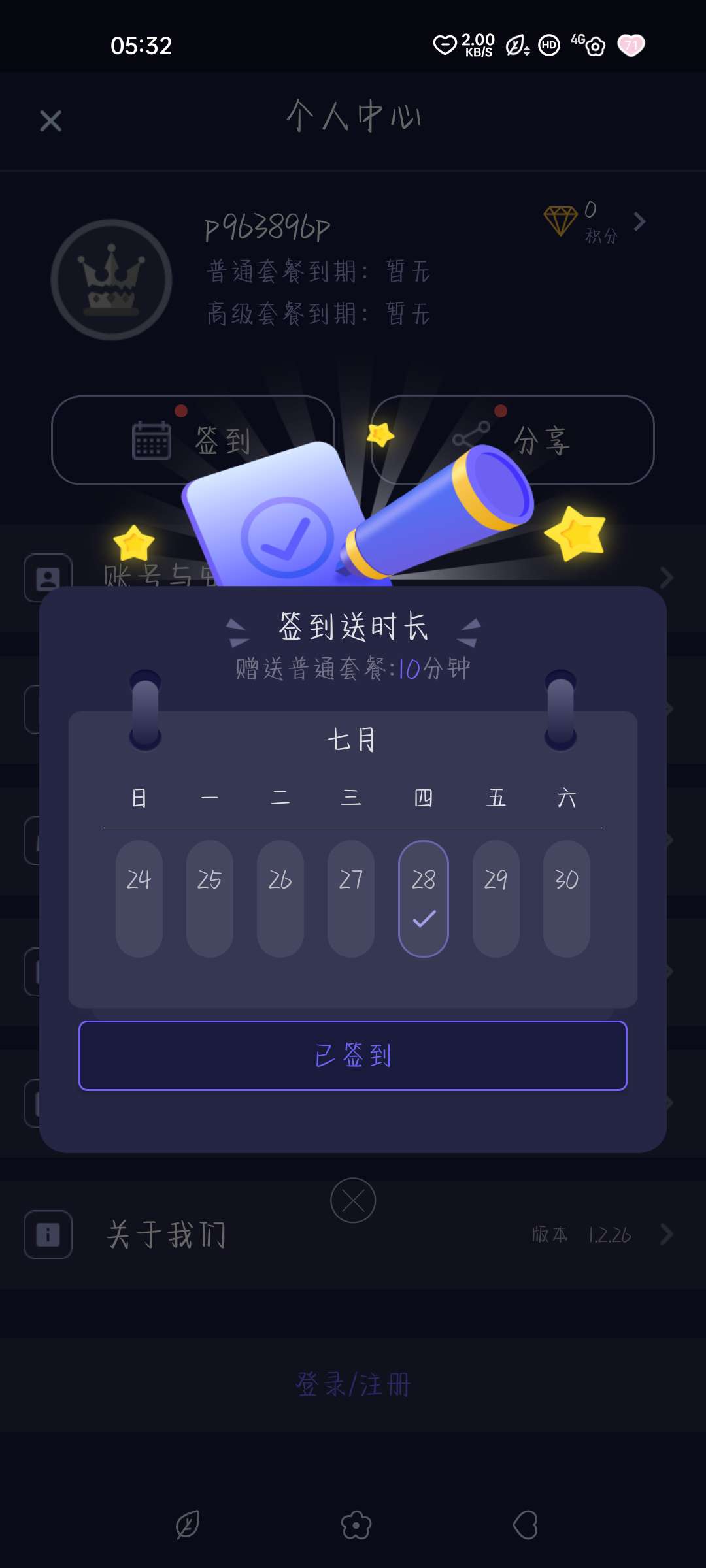Screen dimensions: 706x1568
Task: Select day 28 in the calendar
Action: 424,898
